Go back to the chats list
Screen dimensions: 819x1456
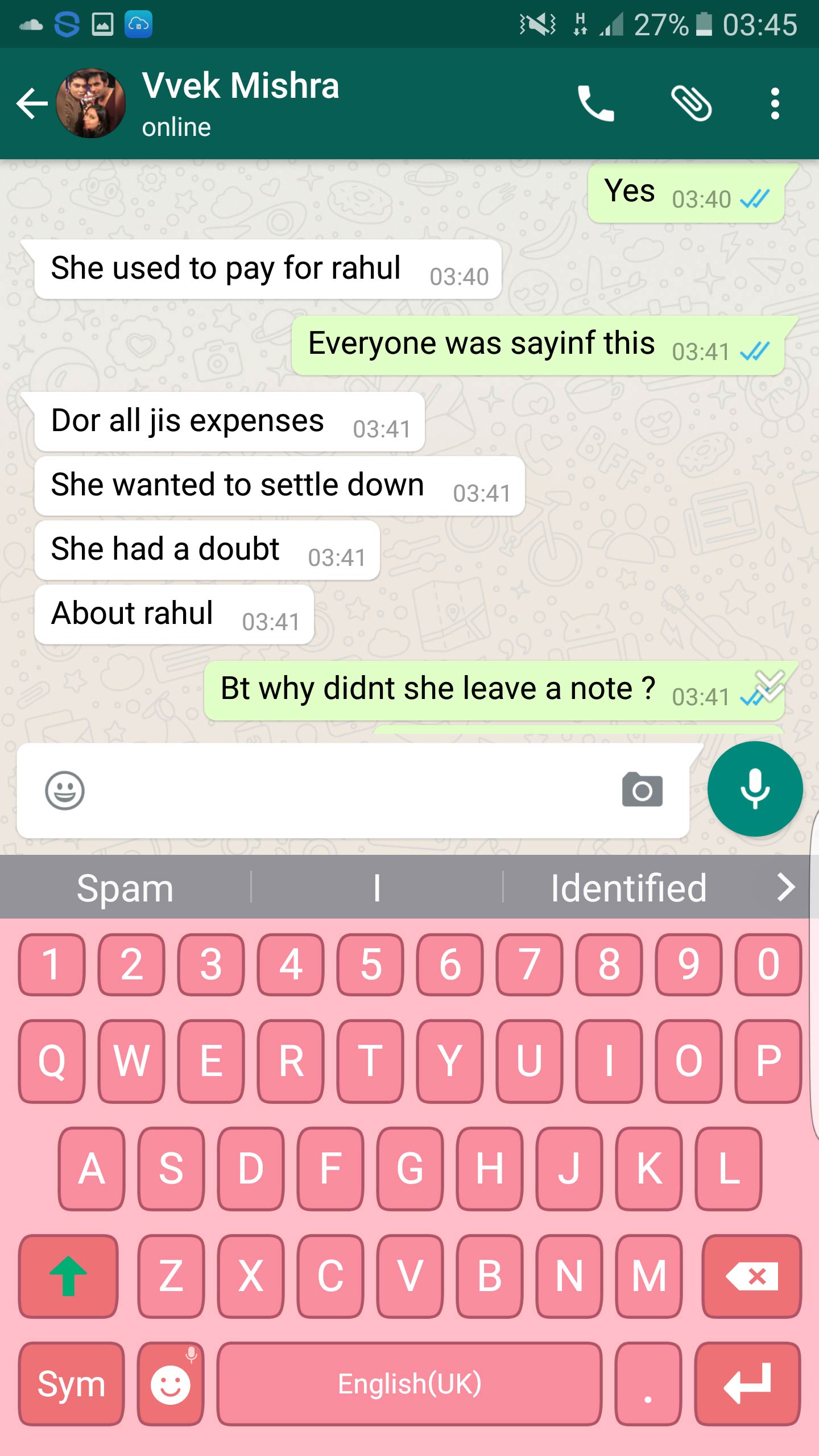pos(32,104)
